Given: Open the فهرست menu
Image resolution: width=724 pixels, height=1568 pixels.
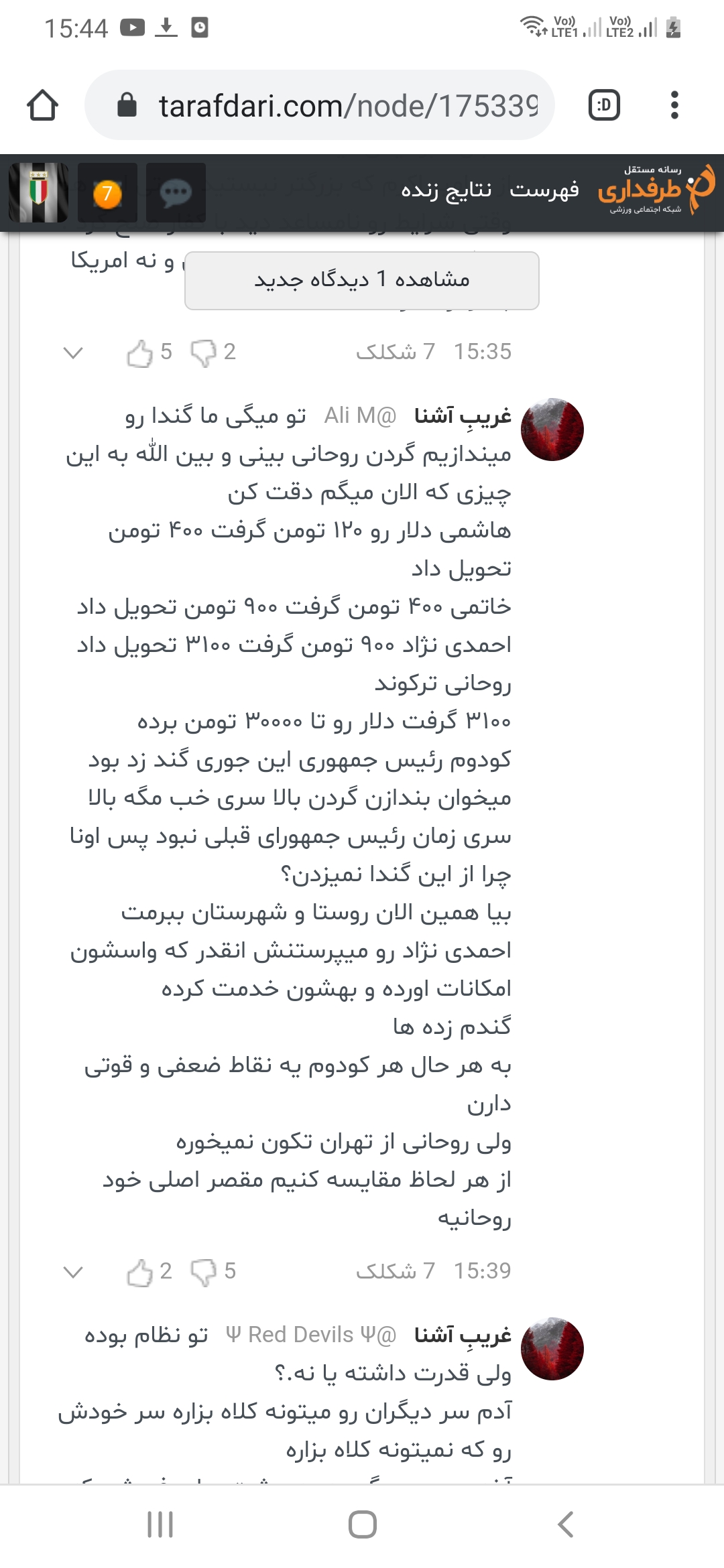Looking at the screenshot, I should pos(544,190).
